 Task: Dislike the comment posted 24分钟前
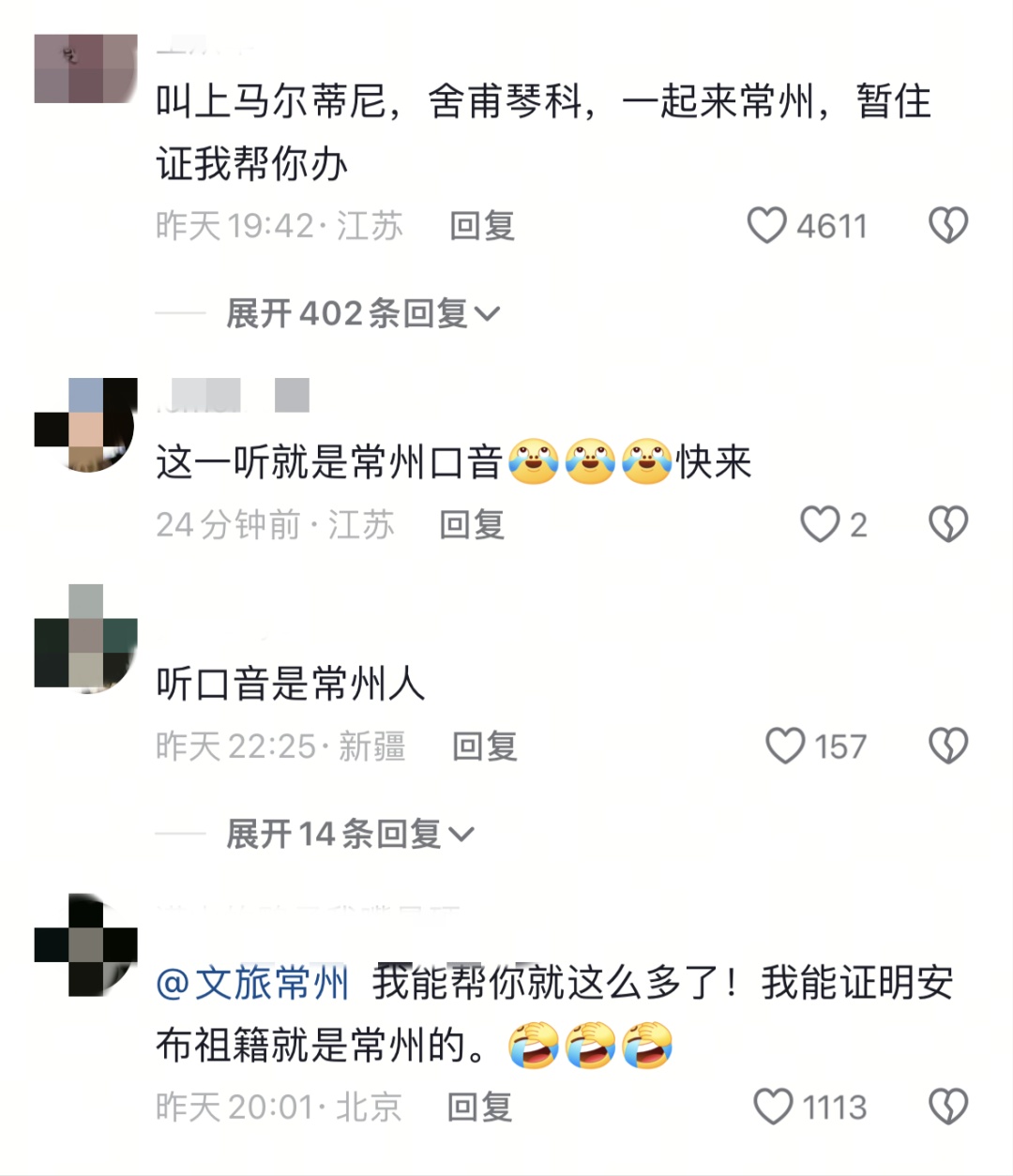947,524
